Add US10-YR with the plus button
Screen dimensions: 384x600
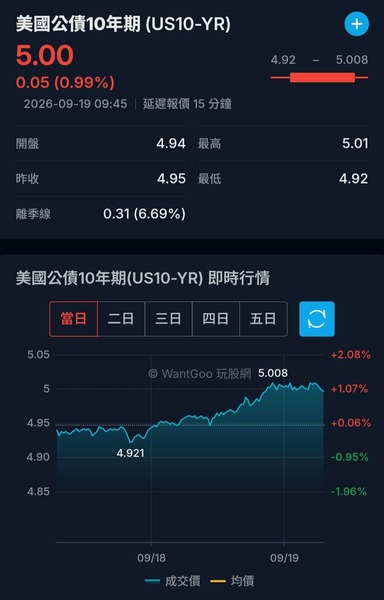(356, 24)
